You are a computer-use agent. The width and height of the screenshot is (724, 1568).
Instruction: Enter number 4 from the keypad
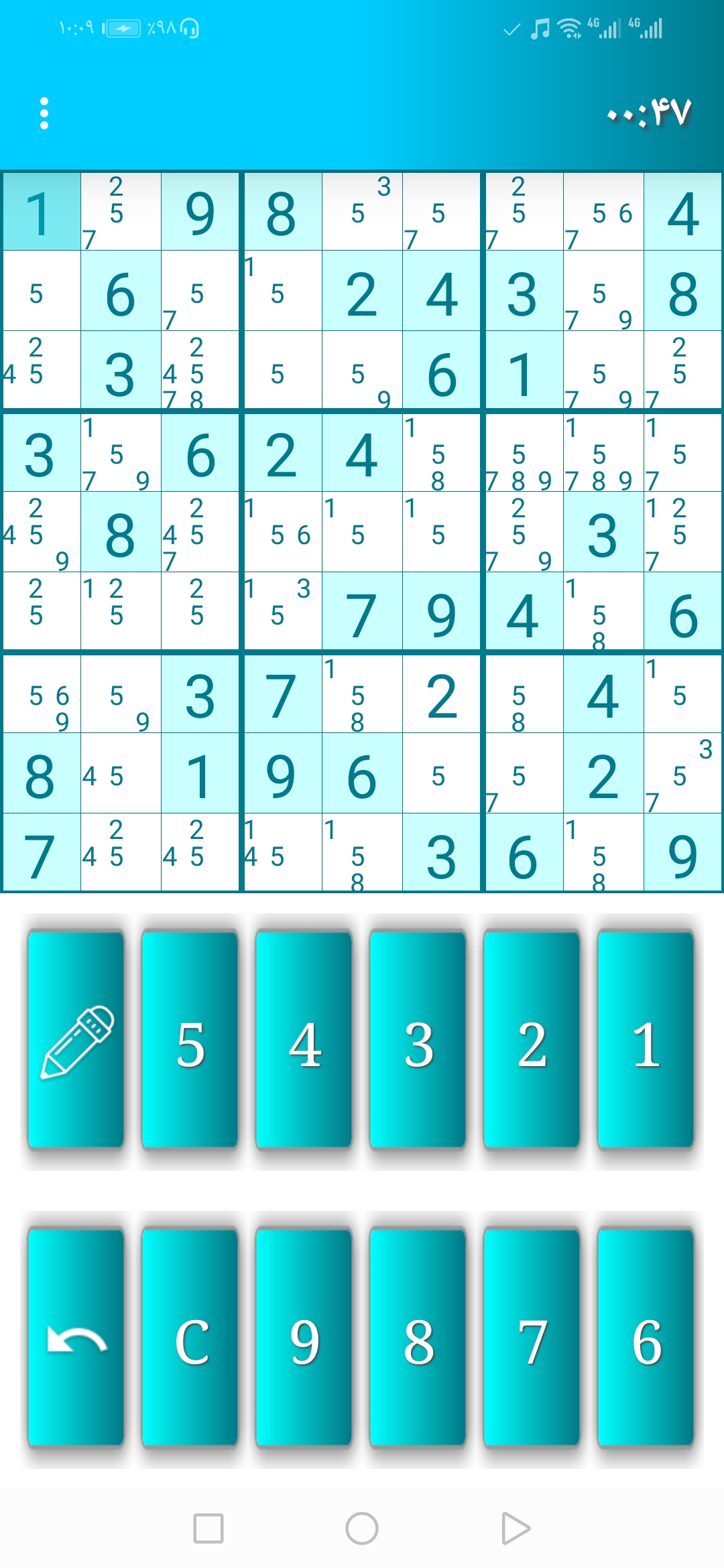tap(304, 1040)
